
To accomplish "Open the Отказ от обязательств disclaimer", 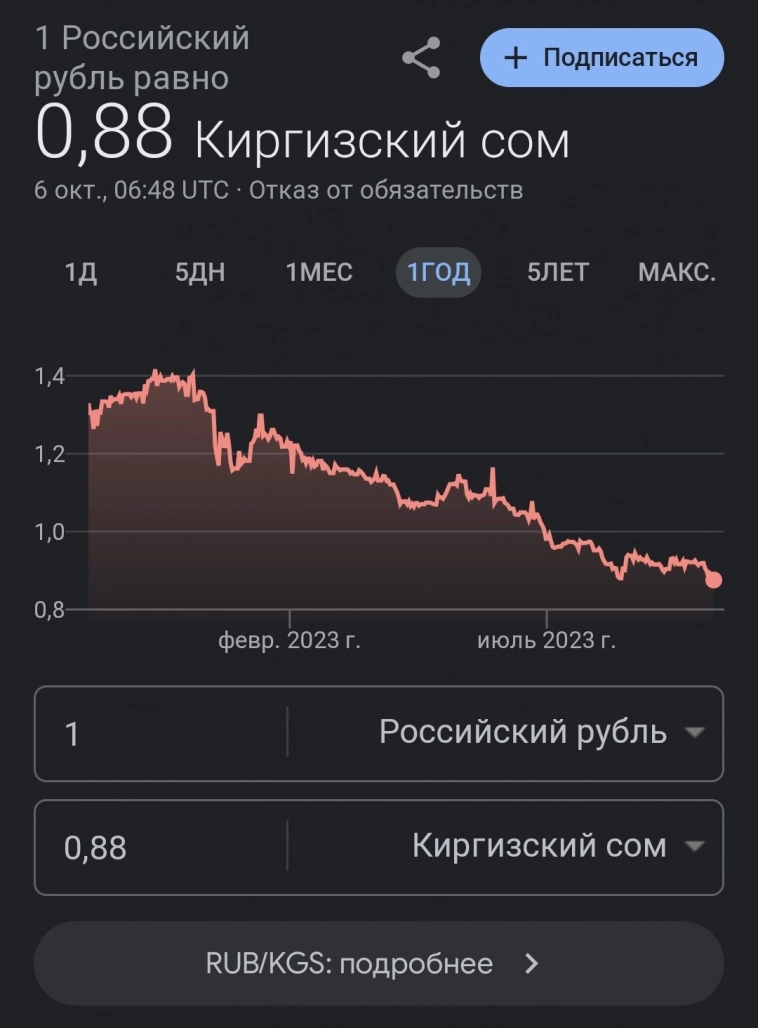I will point(385,190).
